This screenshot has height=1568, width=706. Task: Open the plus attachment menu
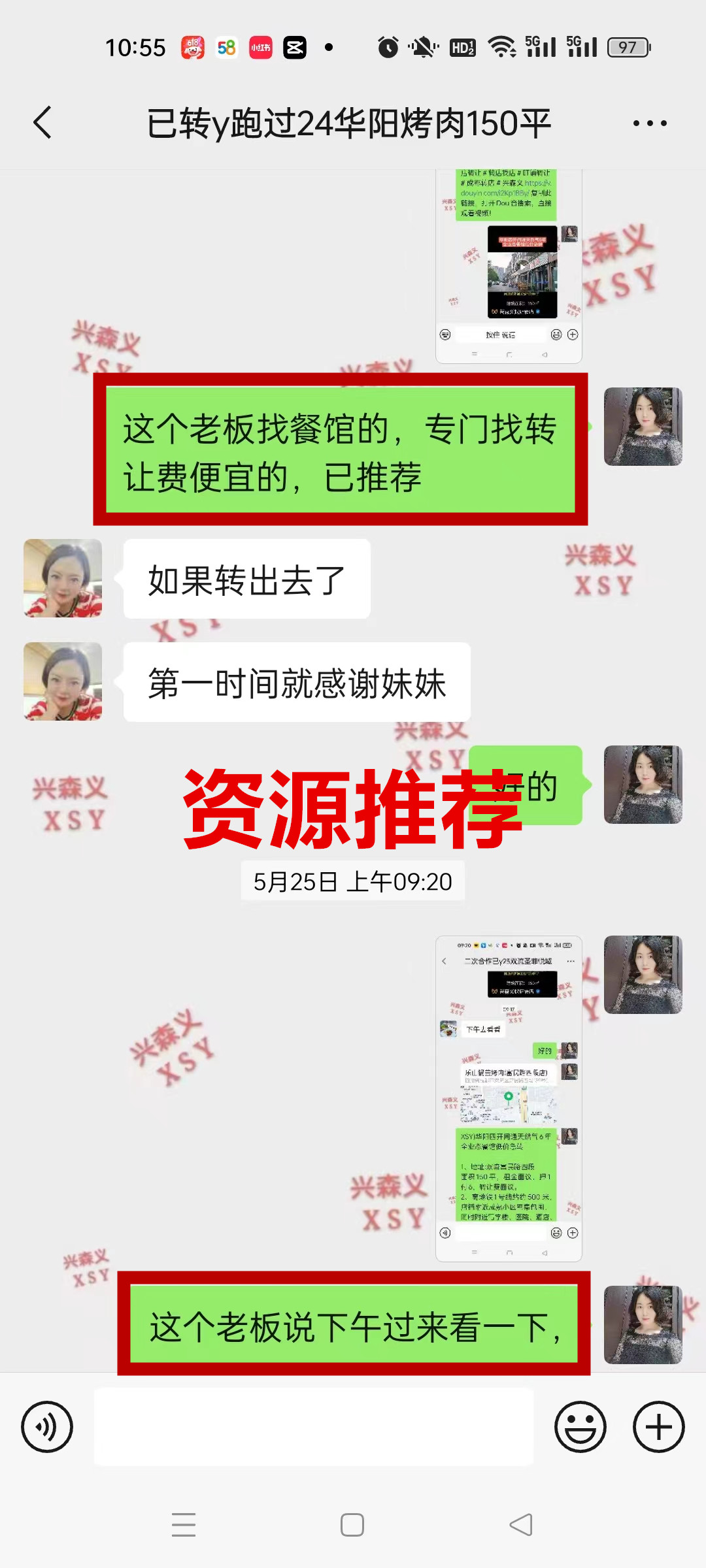pyautogui.click(x=658, y=1426)
